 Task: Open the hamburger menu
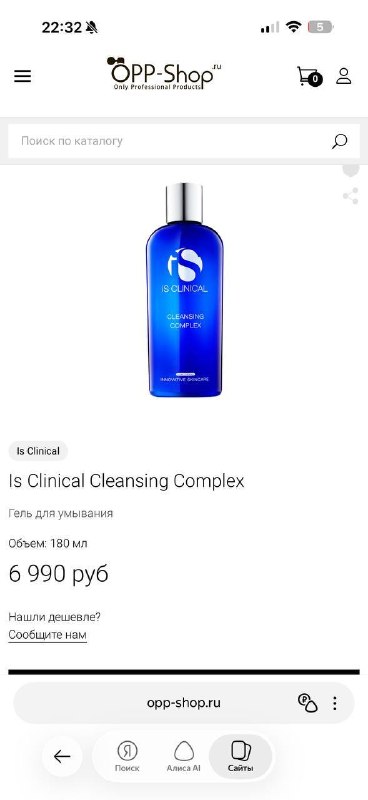click(x=22, y=77)
